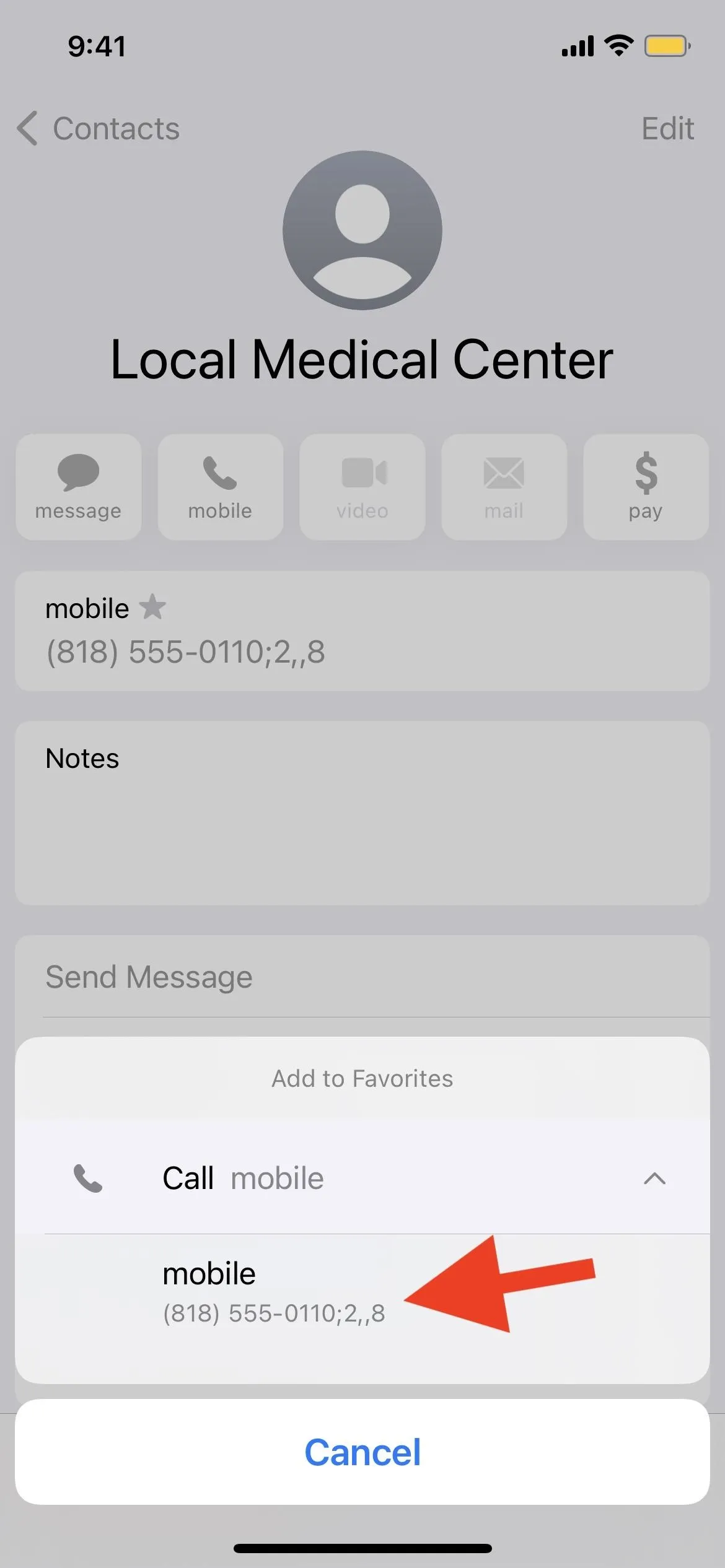This screenshot has height=1568, width=725.
Task: Go back to Contacts
Action: pos(98,129)
